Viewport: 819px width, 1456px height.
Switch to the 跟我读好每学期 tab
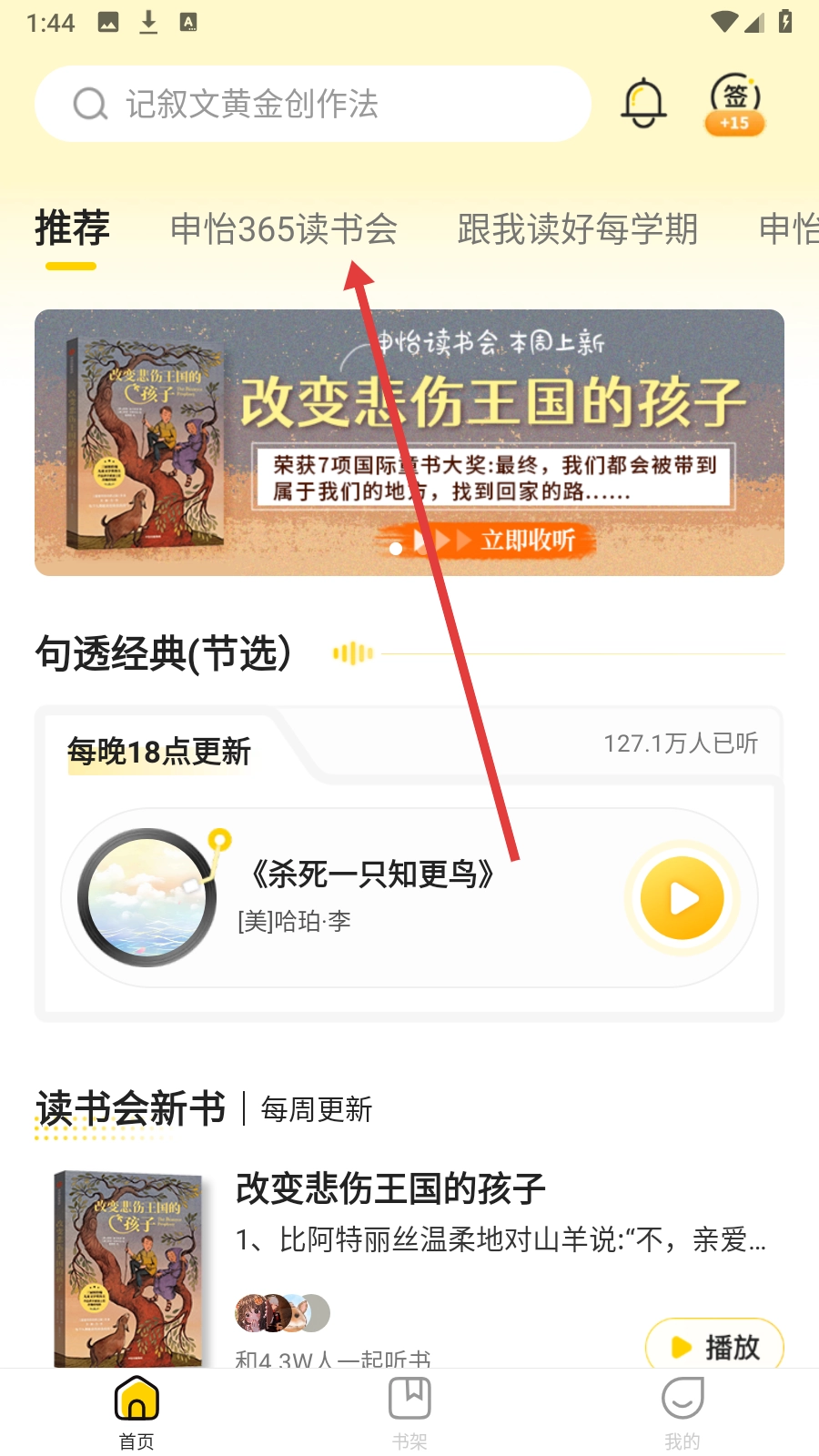tap(577, 229)
